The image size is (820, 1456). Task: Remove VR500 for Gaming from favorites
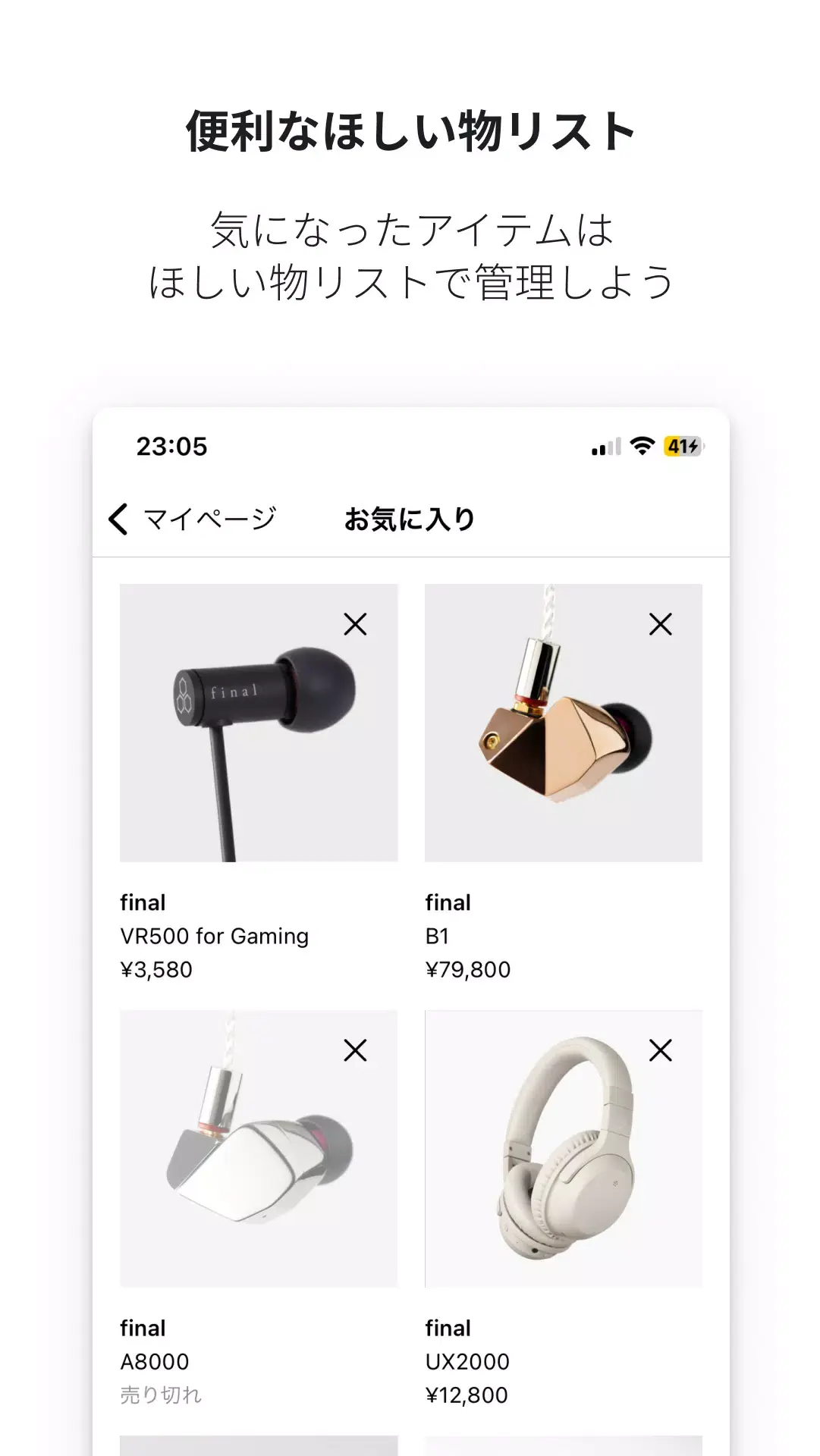pos(355,624)
